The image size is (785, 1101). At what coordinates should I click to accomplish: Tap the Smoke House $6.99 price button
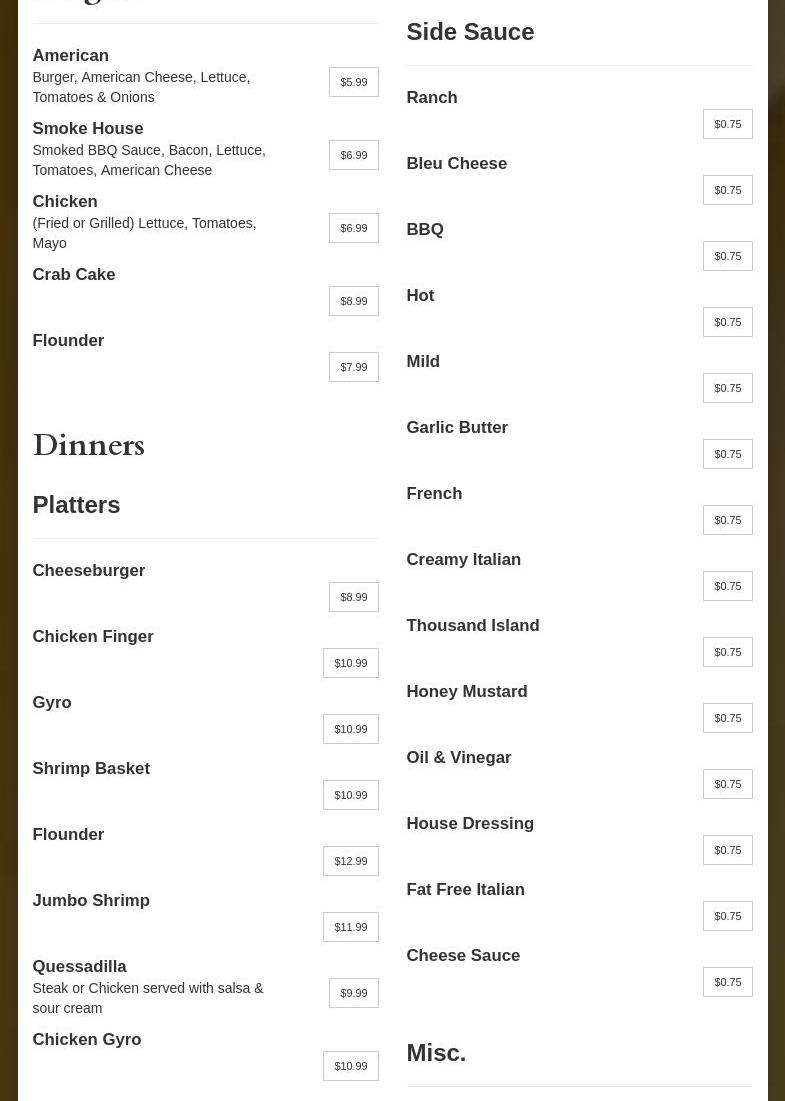tap(353, 155)
